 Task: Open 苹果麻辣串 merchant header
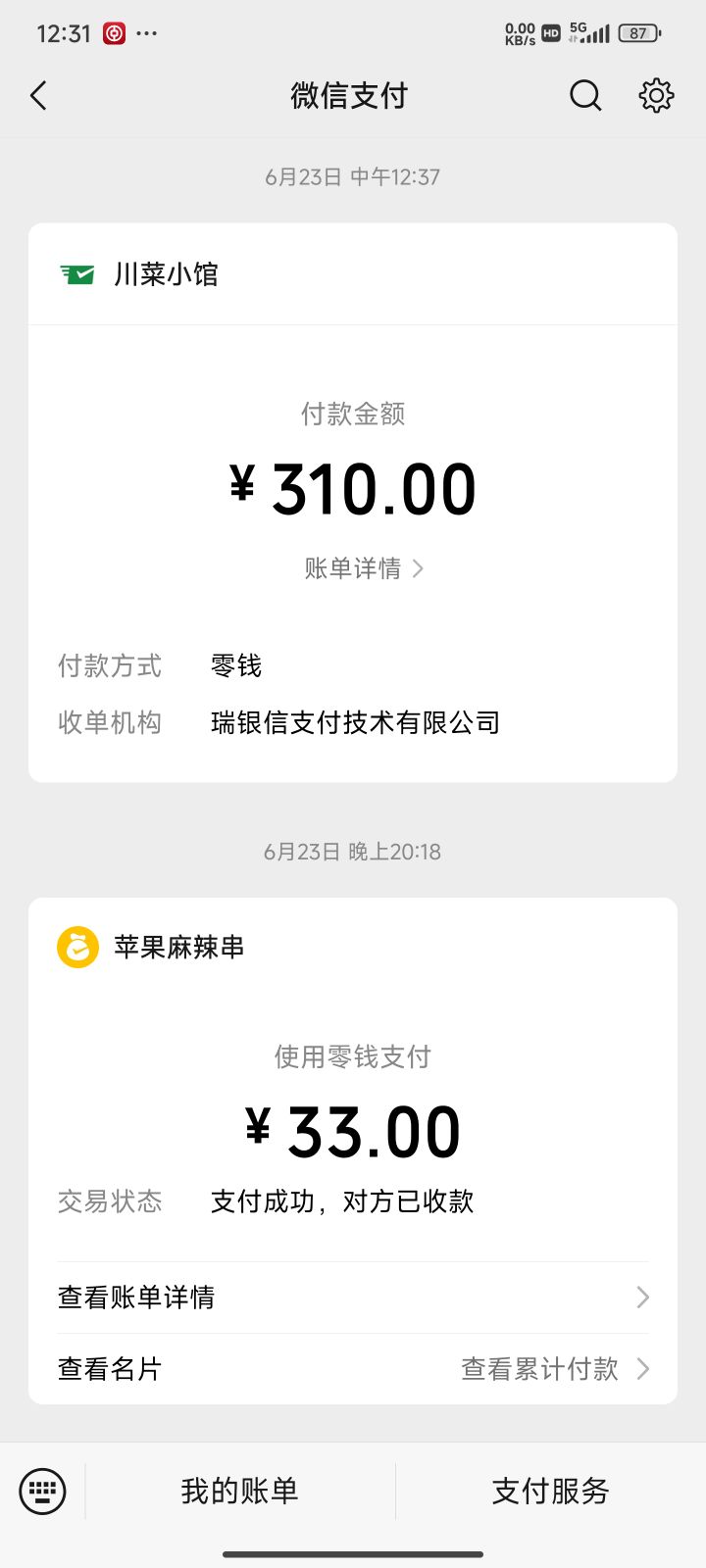[353, 948]
